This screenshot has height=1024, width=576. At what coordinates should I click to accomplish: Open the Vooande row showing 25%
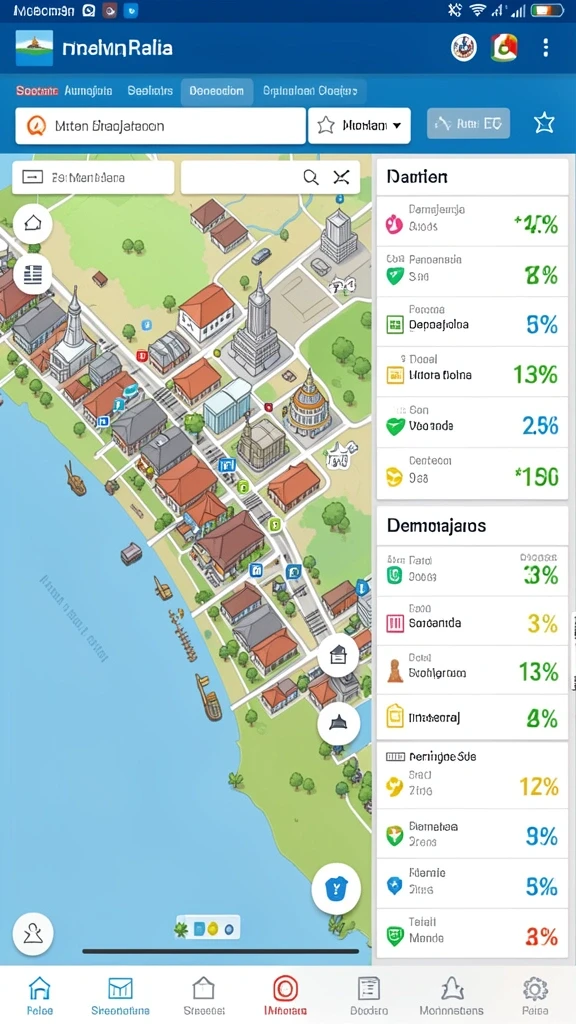point(472,422)
